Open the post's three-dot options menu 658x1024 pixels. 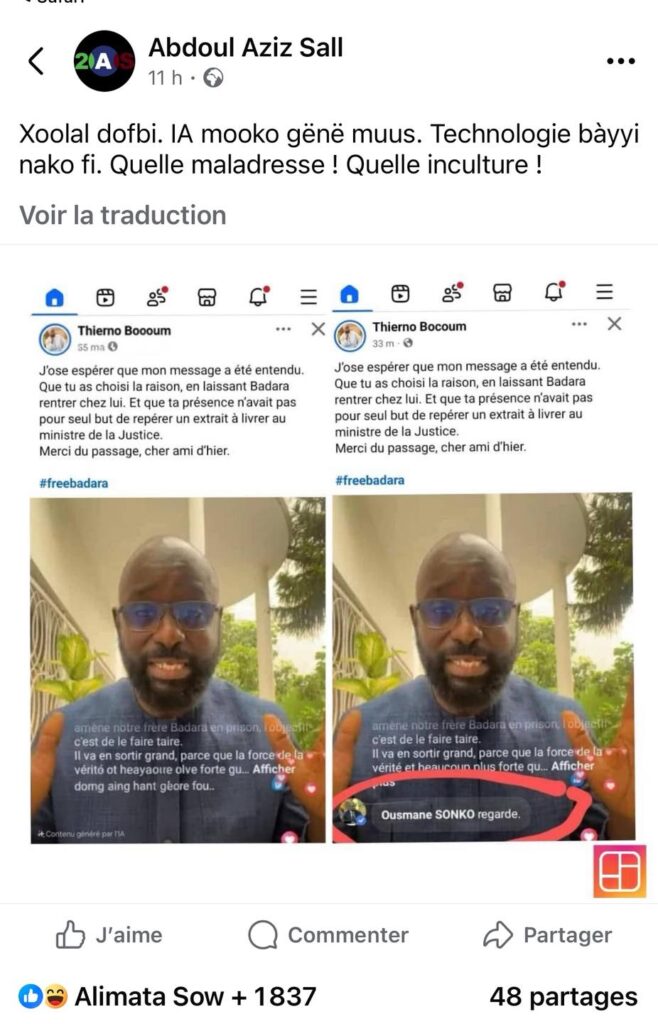click(x=621, y=62)
